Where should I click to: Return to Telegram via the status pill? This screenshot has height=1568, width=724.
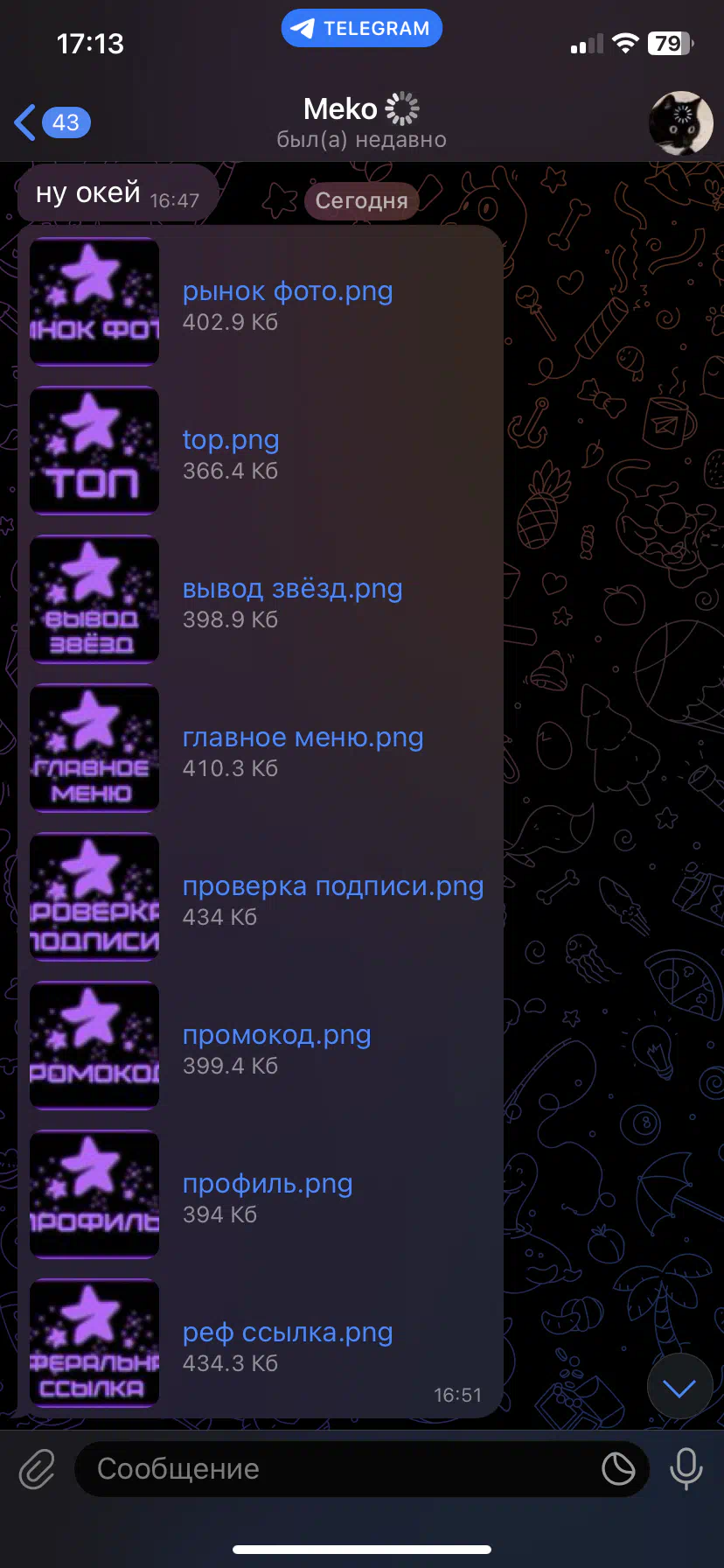[x=362, y=28]
